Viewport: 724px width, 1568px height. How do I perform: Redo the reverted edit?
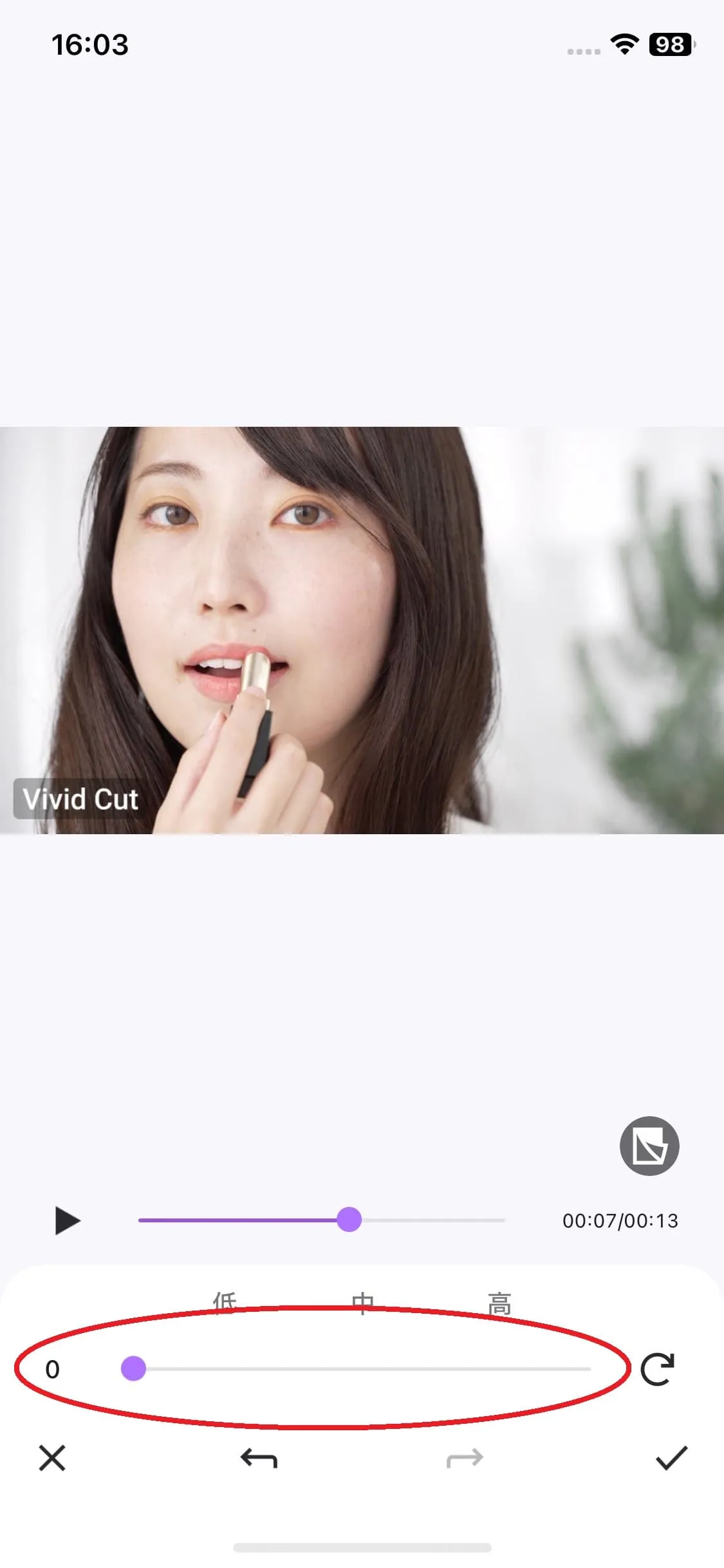(x=465, y=1459)
